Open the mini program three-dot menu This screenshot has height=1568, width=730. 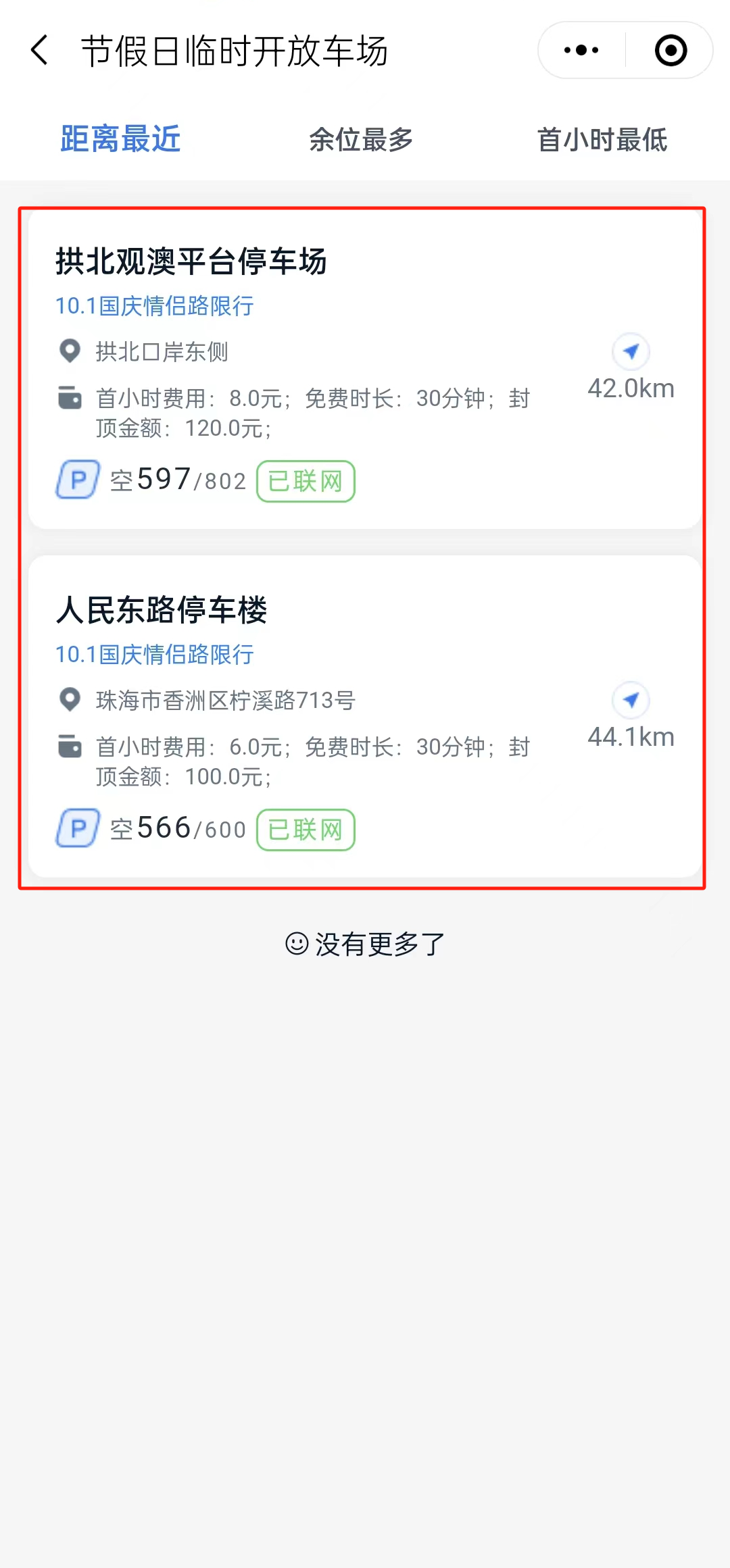pyautogui.click(x=581, y=51)
